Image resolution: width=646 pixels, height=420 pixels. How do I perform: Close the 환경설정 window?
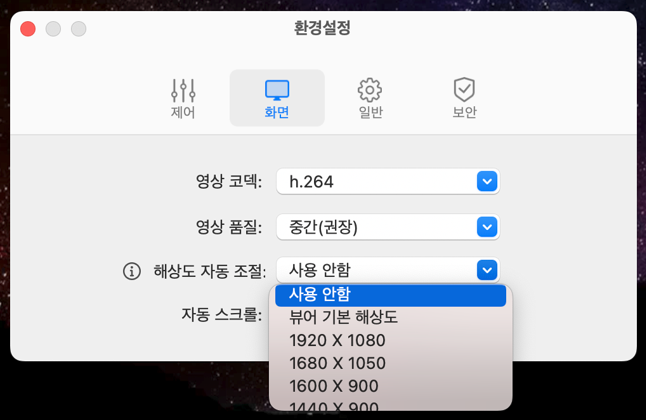[x=28, y=29]
